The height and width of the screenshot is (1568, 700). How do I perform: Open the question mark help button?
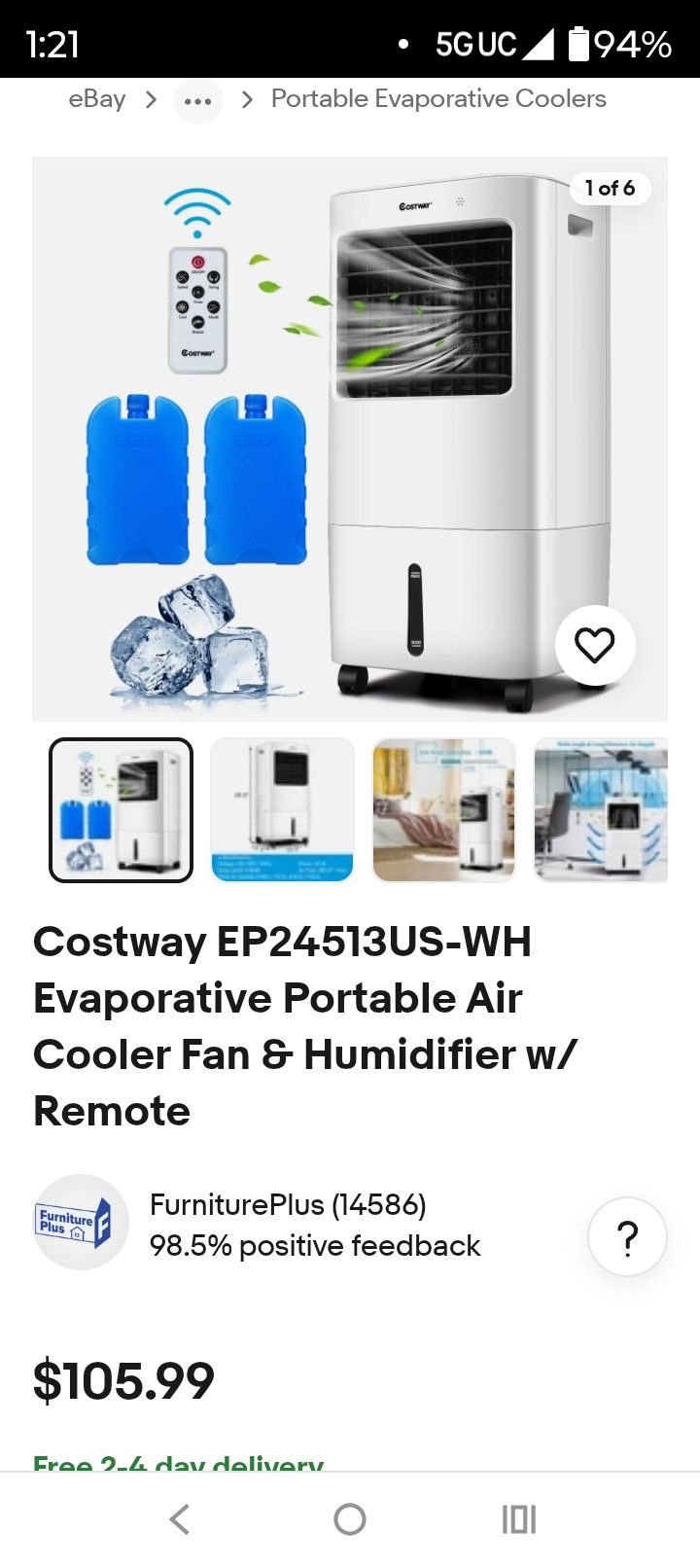[x=628, y=1237]
